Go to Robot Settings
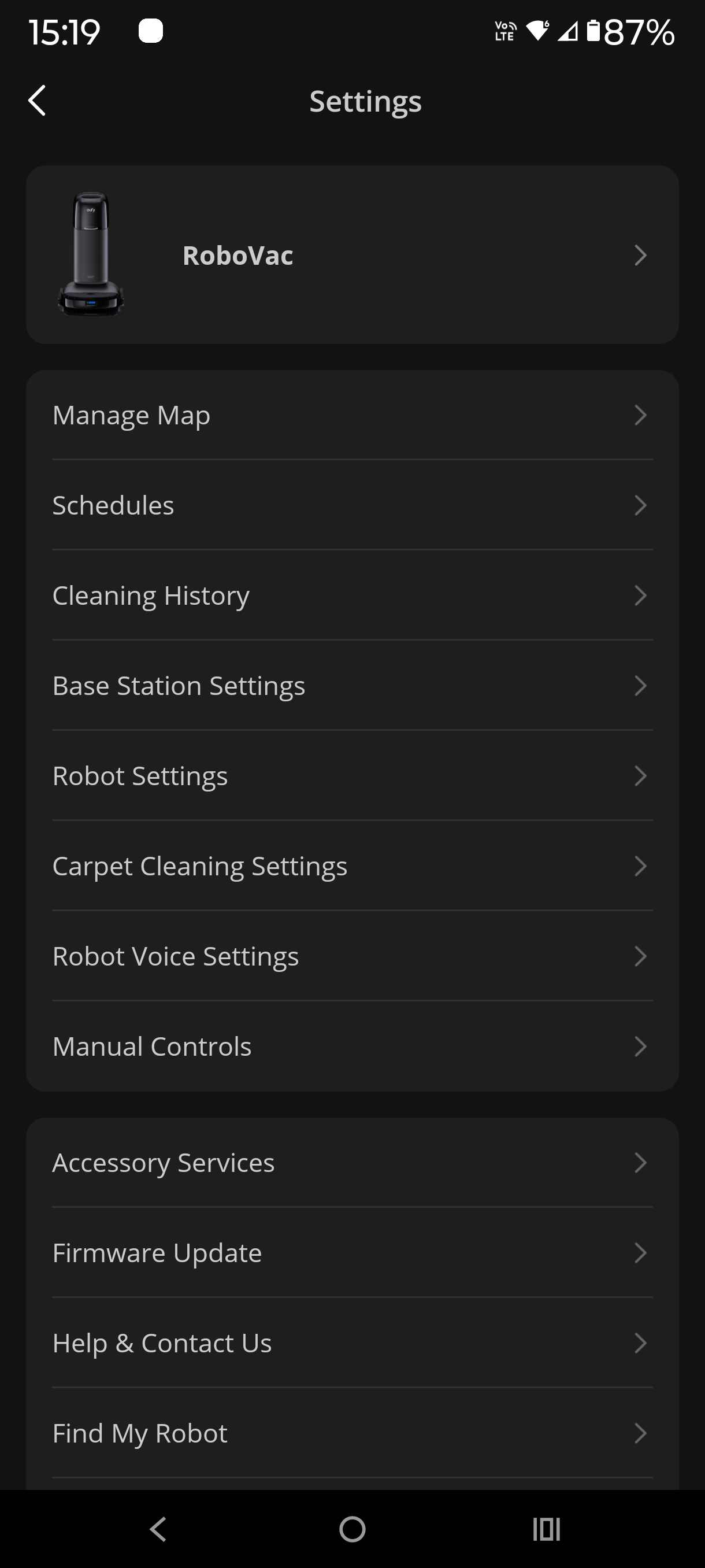Image resolution: width=705 pixels, height=1568 pixels. tap(352, 775)
